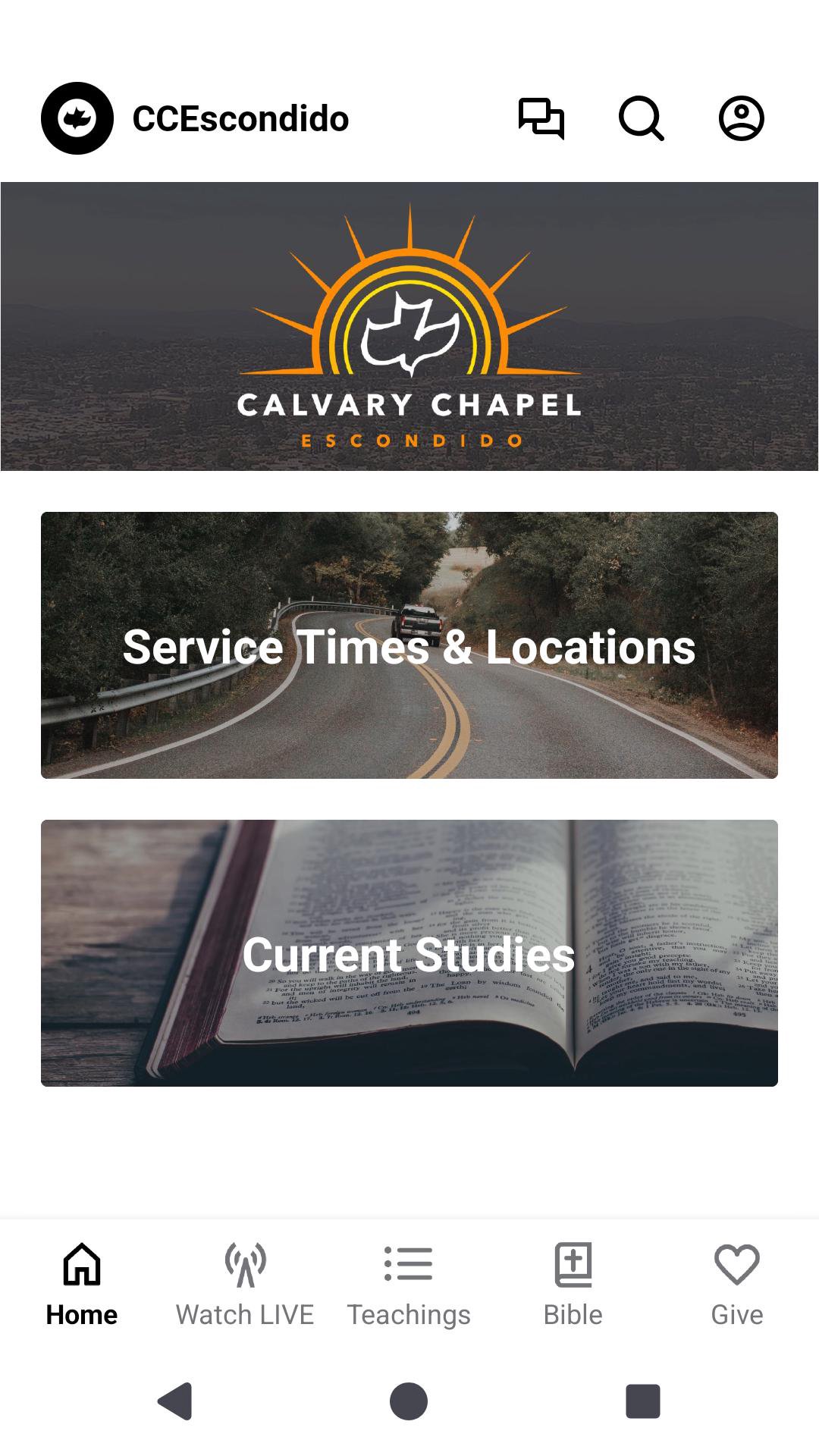Open Service Times & Locations card

coord(409,645)
